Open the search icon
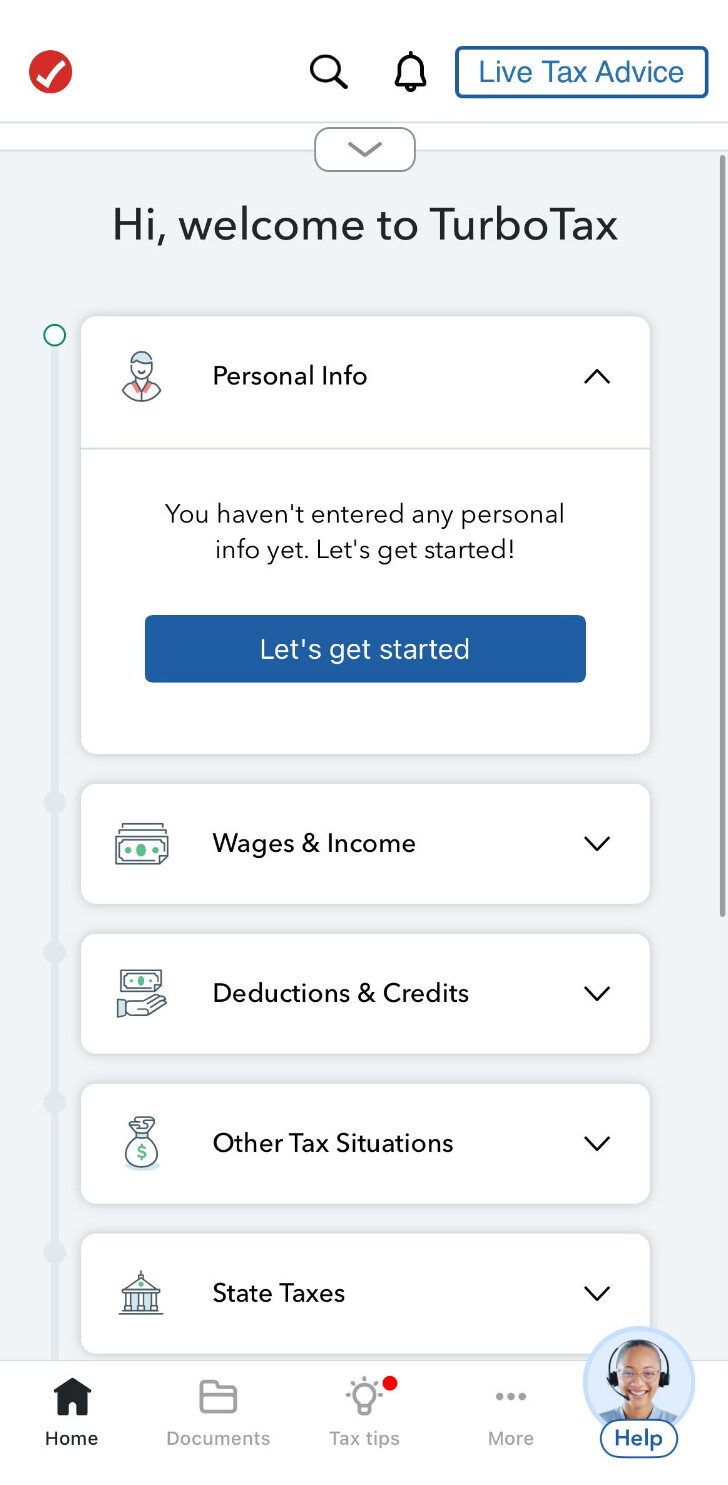This screenshot has width=728, height=1485. pos(328,72)
